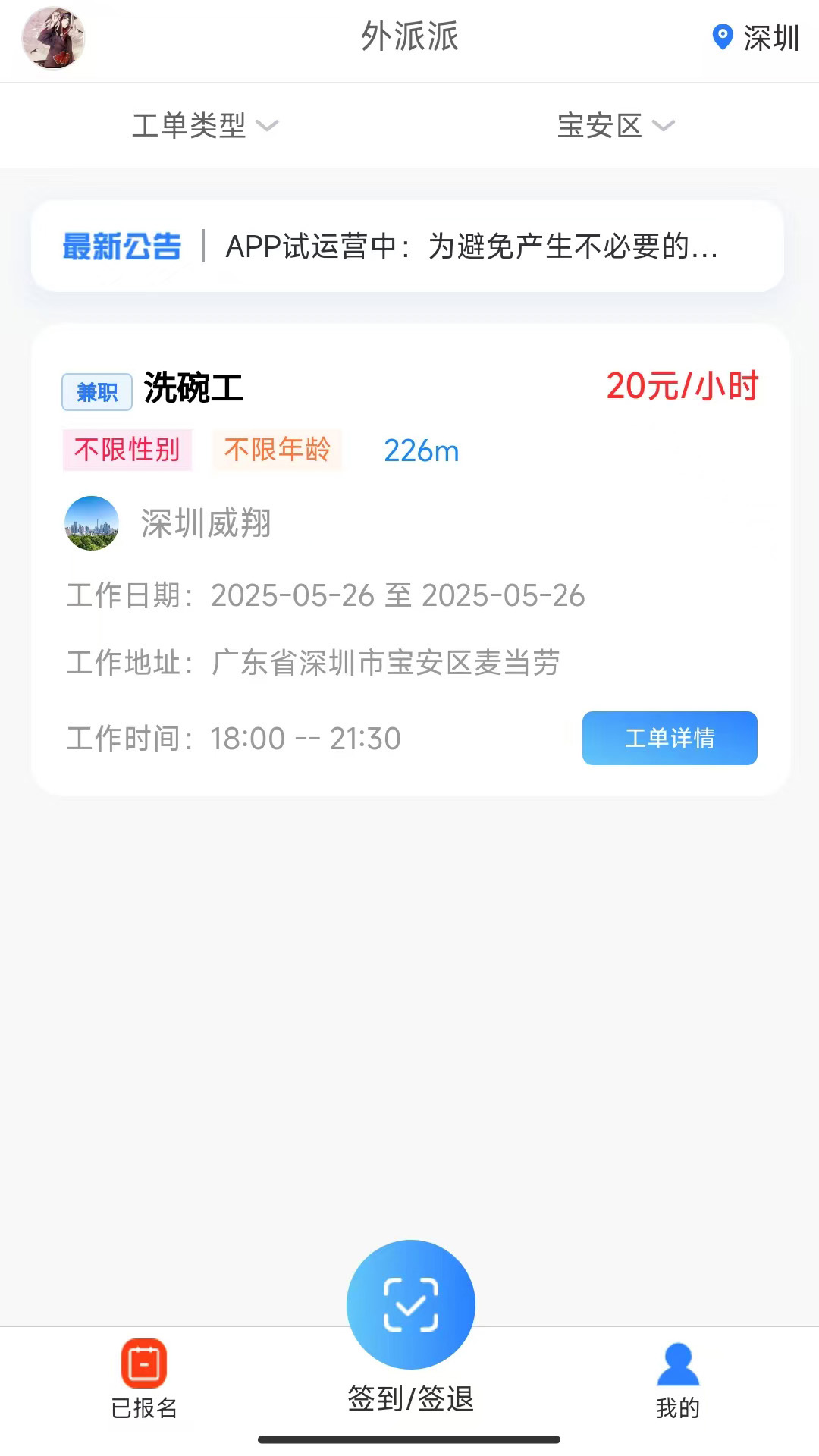The height and width of the screenshot is (1456, 819).
Task: Open the 最新公告 announcement banner
Action: pos(407,246)
